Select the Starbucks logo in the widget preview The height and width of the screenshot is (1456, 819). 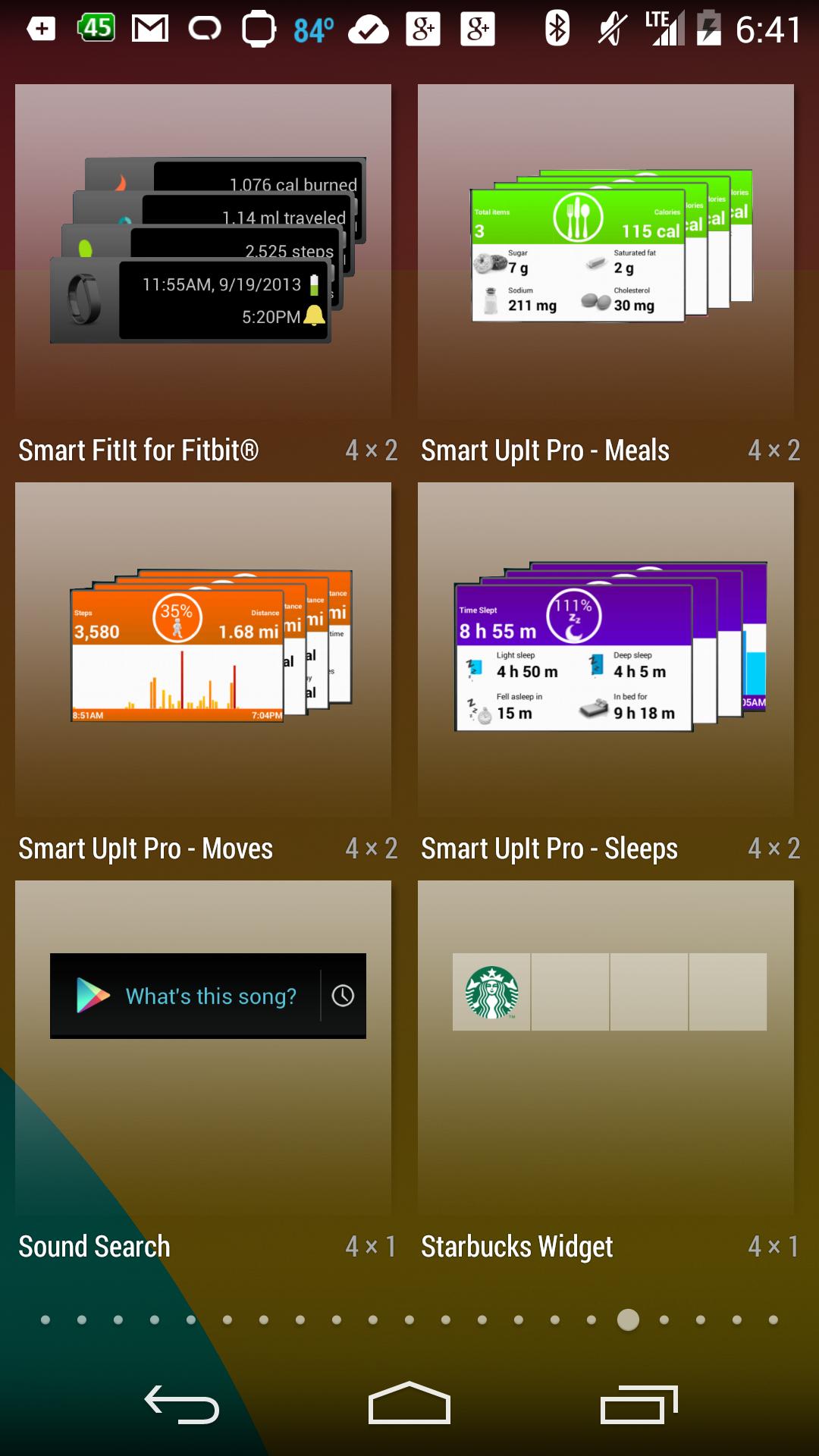click(x=490, y=990)
